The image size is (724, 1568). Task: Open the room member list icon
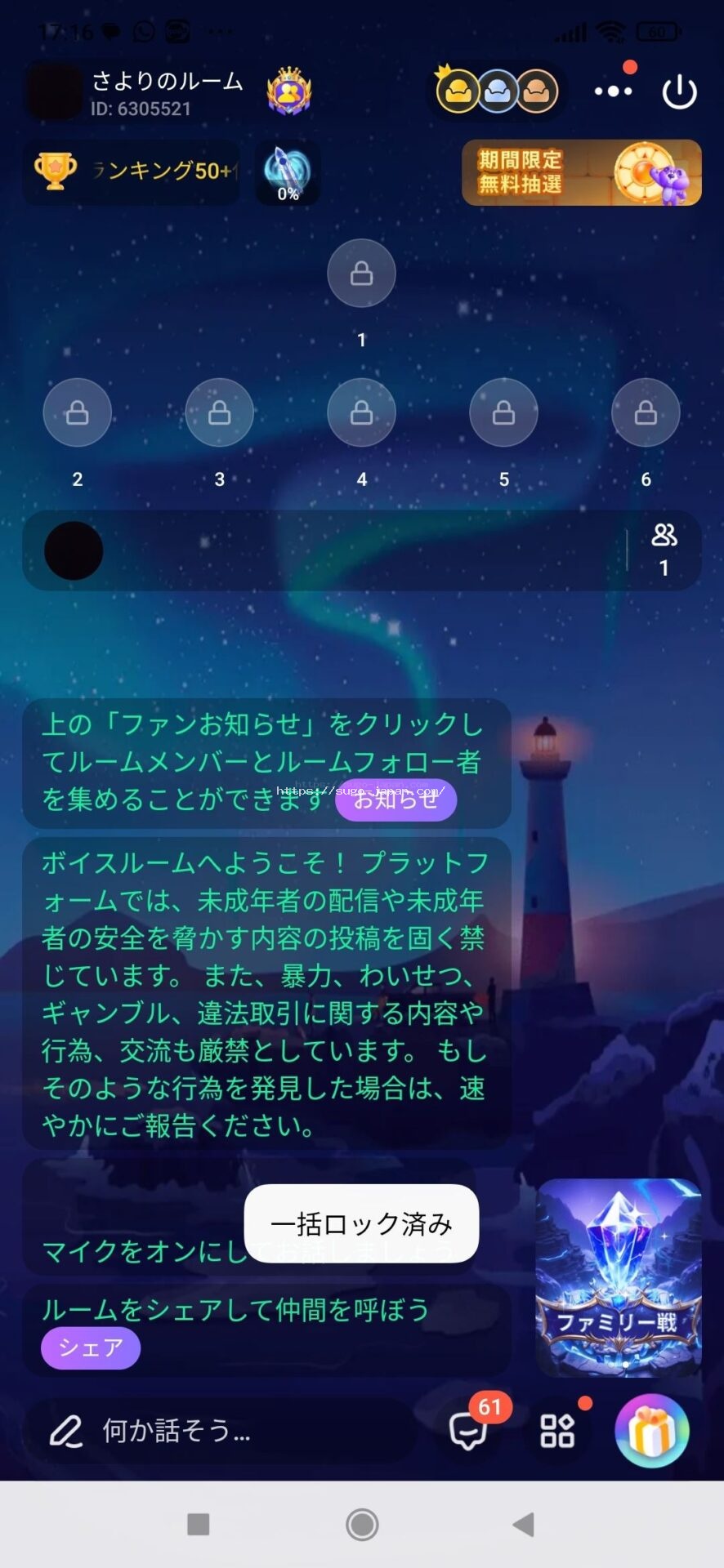[x=664, y=549]
